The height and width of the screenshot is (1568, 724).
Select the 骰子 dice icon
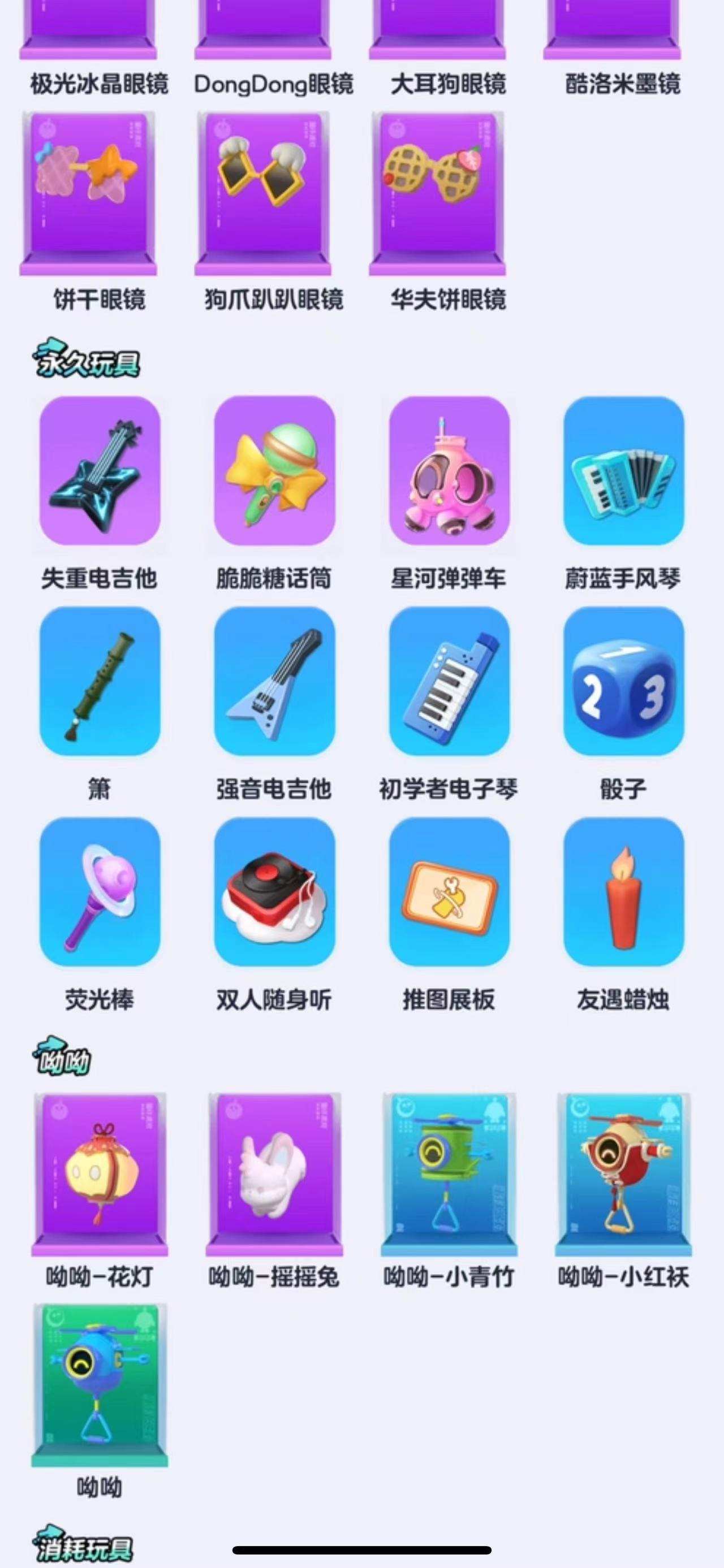[622, 694]
